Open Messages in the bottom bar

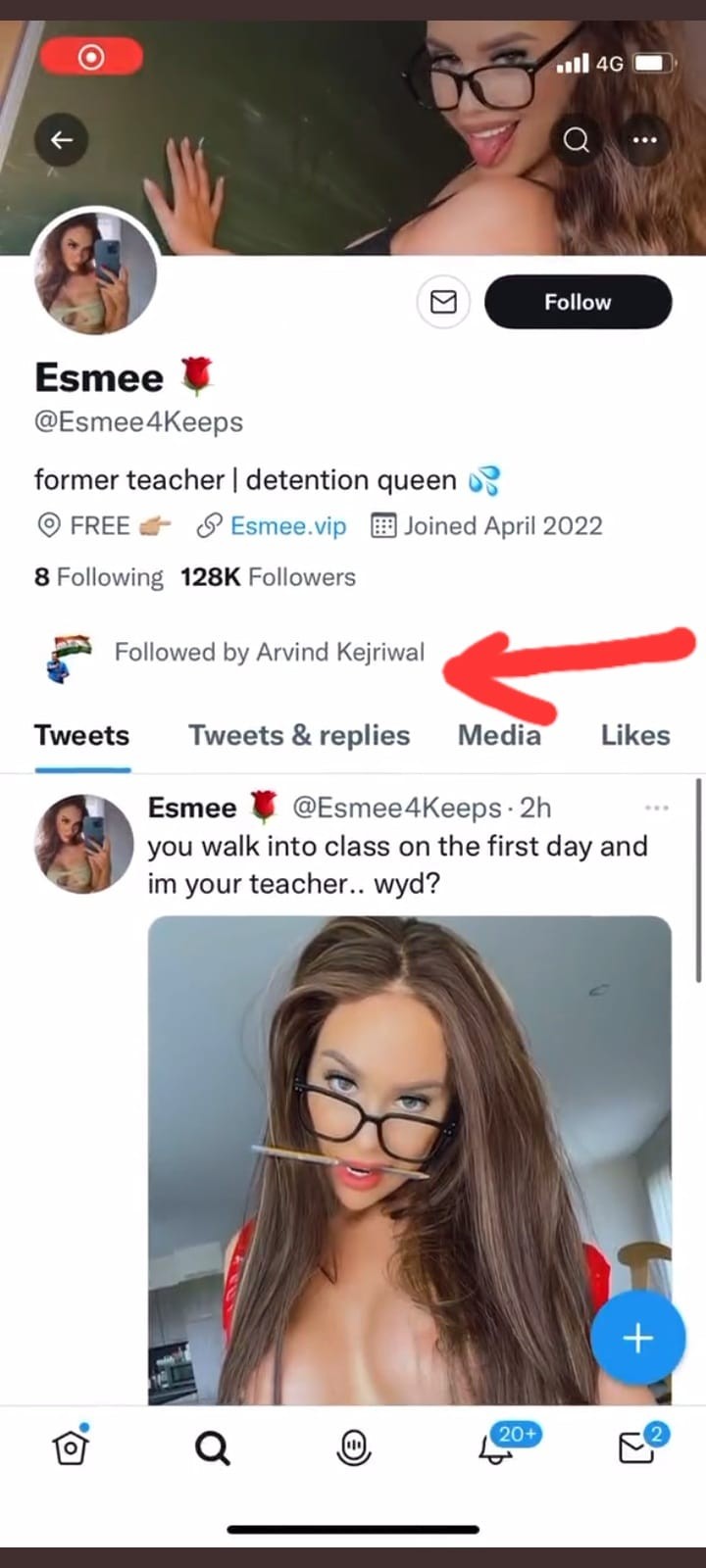click(637, 1446)
